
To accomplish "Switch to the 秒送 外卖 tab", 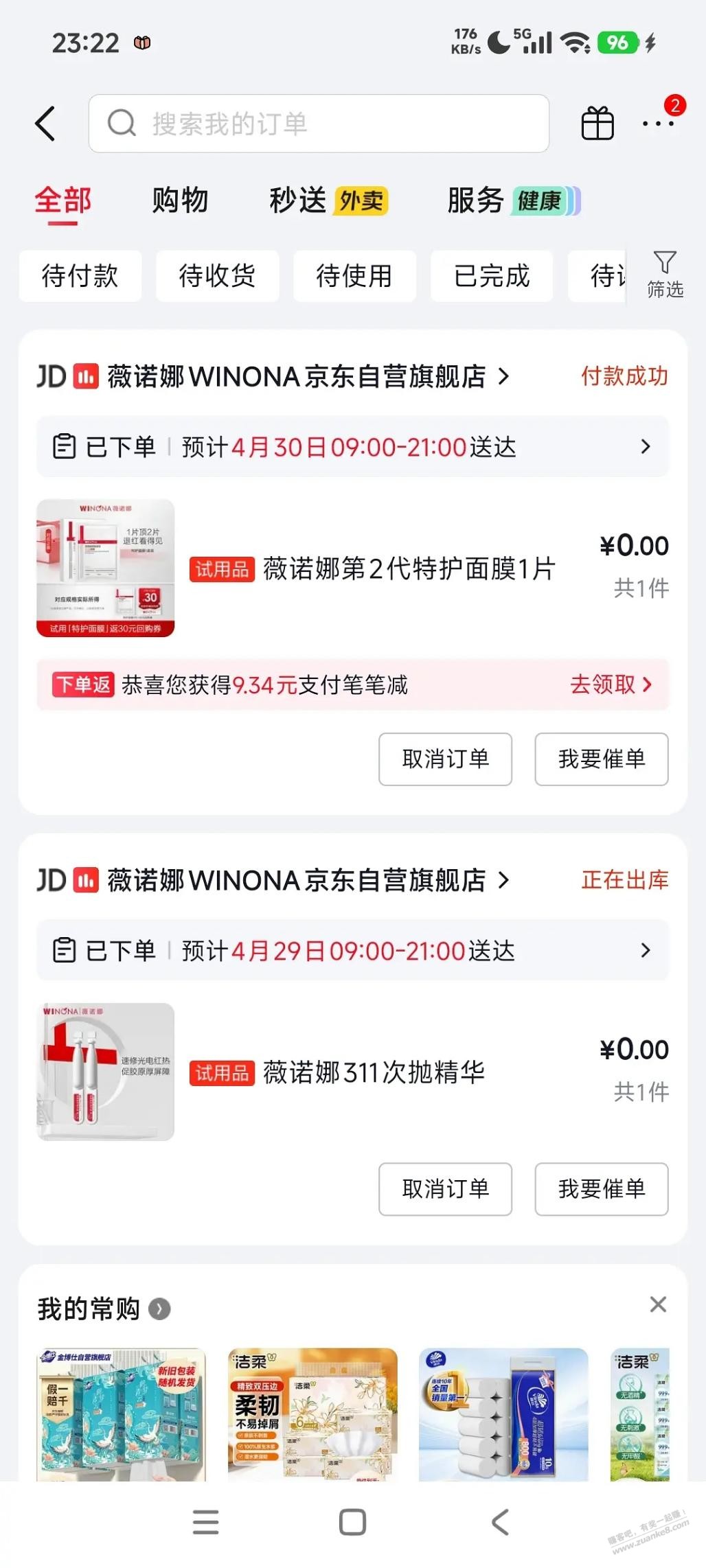I will (x=328, y=201).
